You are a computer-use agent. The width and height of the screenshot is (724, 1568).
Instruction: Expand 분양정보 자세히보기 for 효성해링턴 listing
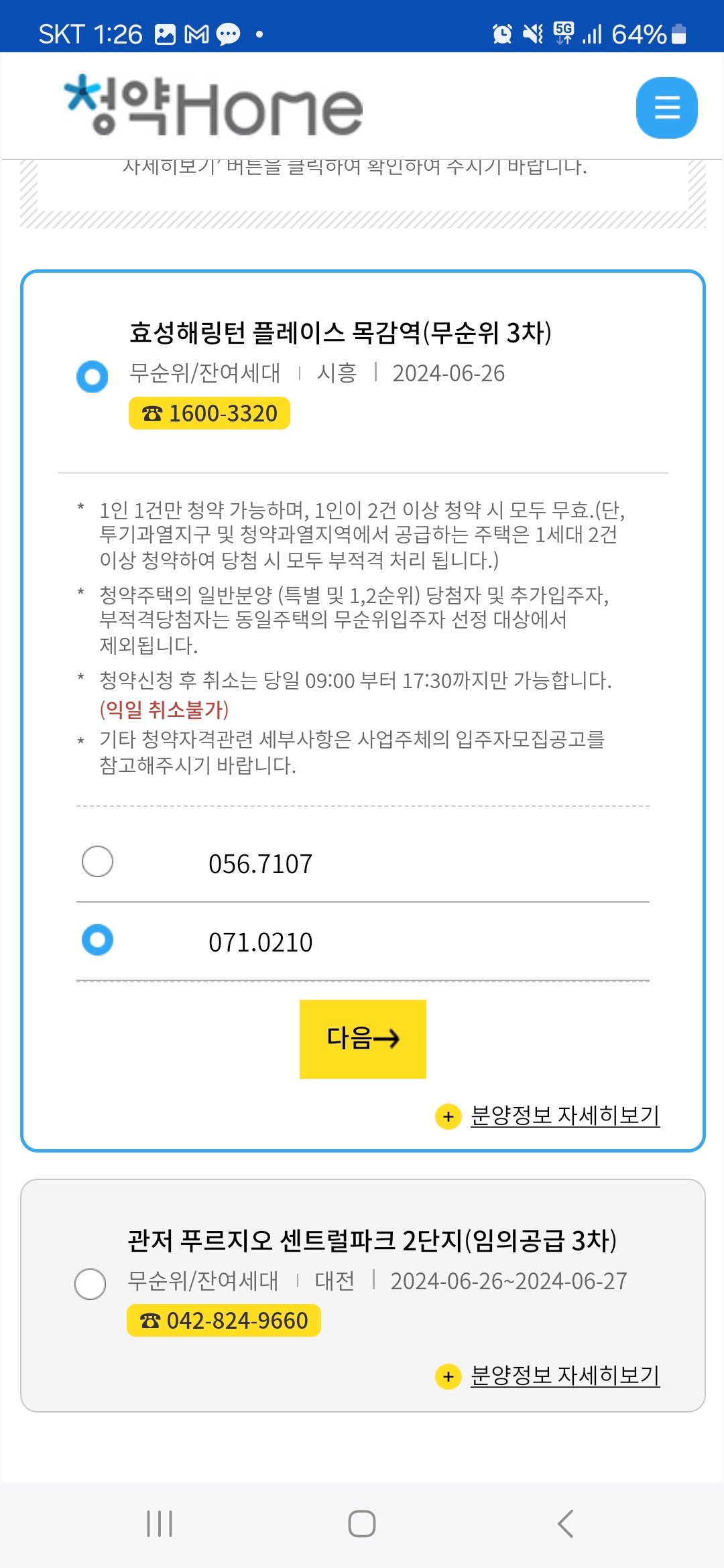pyautogui.click(x=566, y=1115)
